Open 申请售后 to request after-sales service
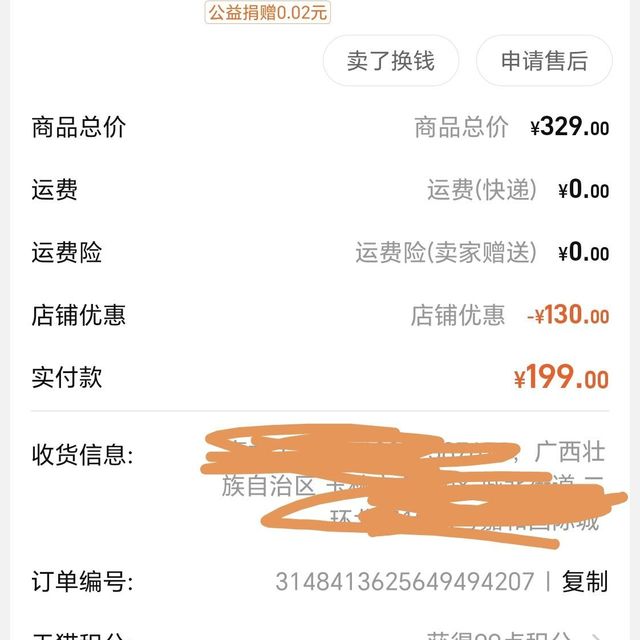This screenshot has width=640, height=640. click(544, 61)
